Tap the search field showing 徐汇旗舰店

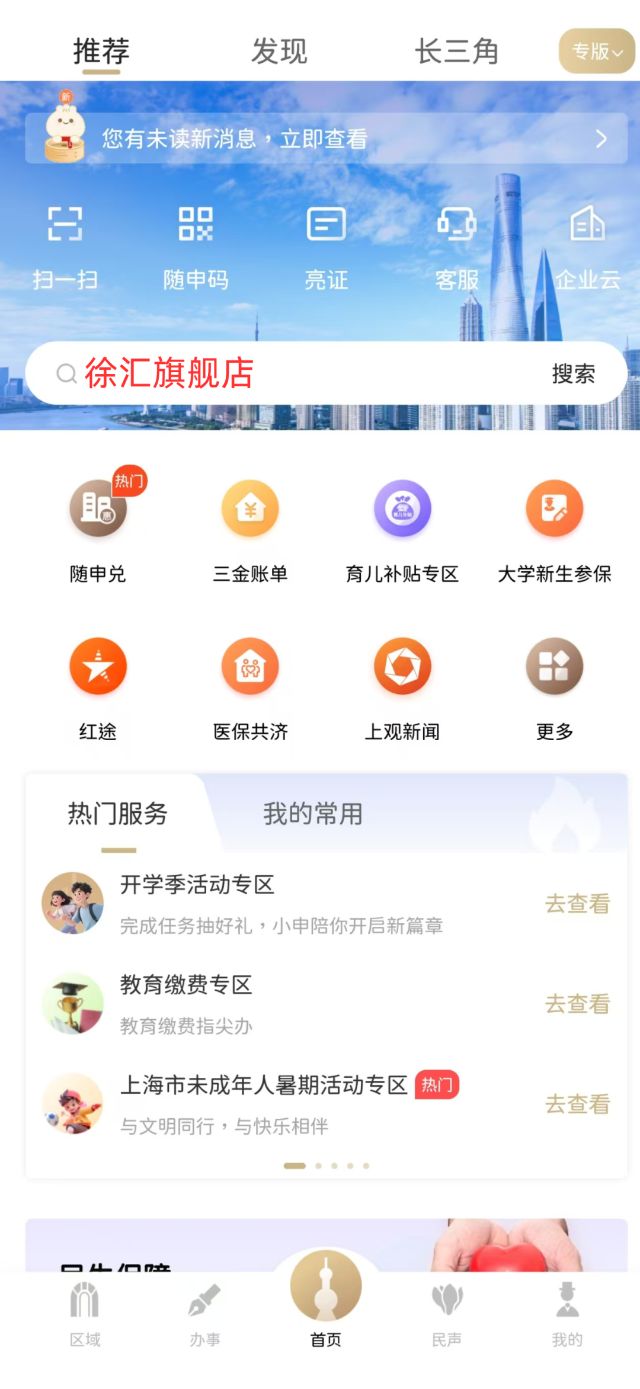(300, 373)
